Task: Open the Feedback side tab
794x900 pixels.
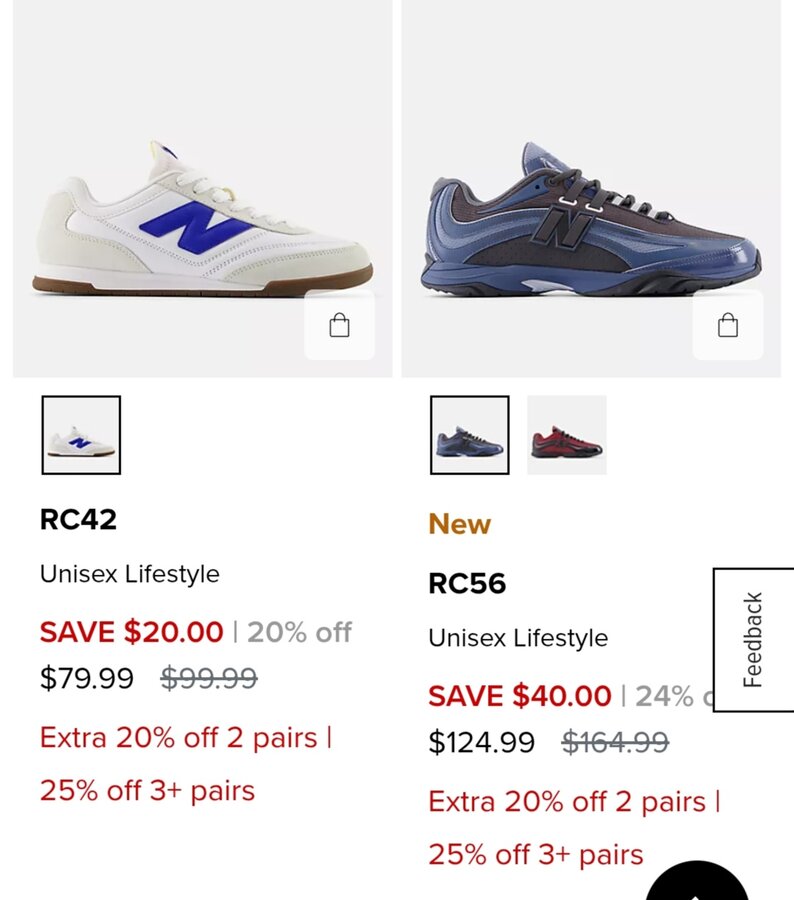Action: (x=753, y=640)
